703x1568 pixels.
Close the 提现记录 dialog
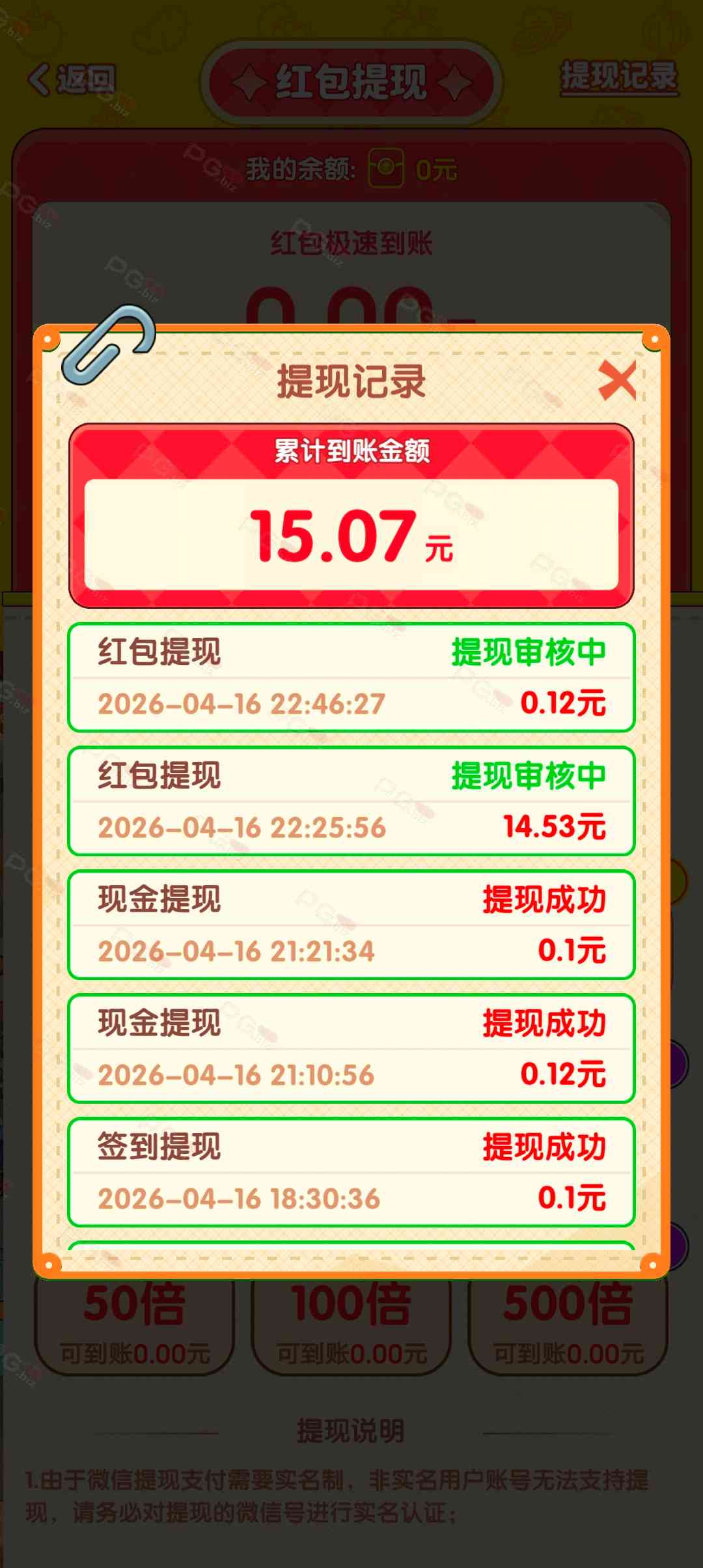[616, 380]
